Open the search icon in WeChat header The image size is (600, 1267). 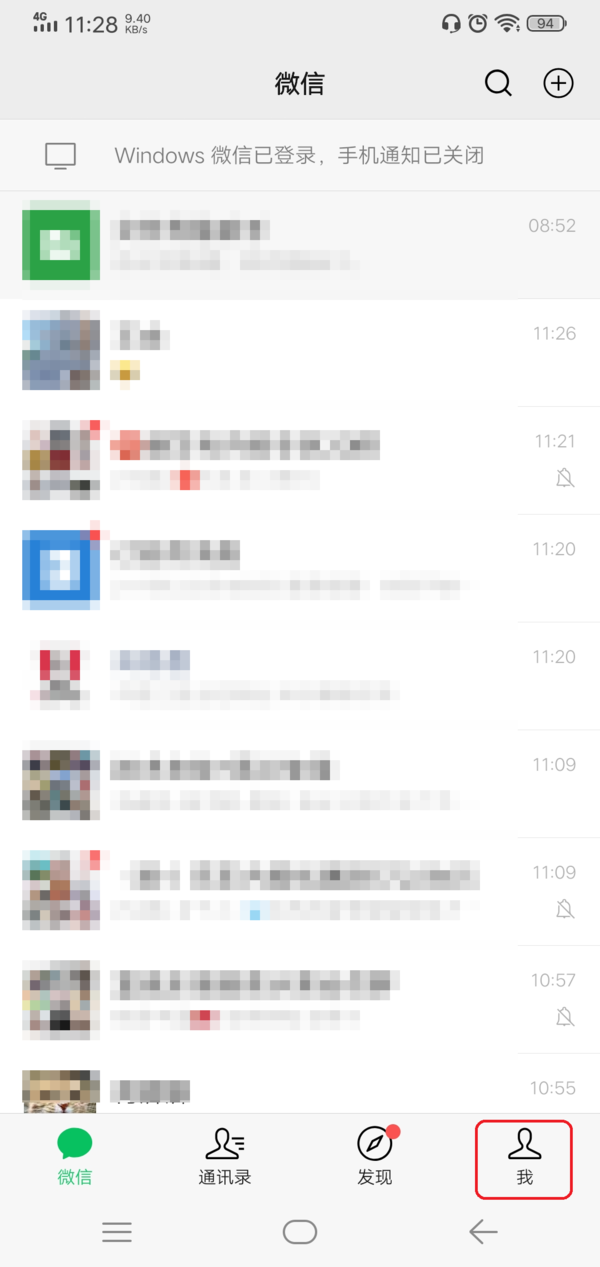[498, 83]
